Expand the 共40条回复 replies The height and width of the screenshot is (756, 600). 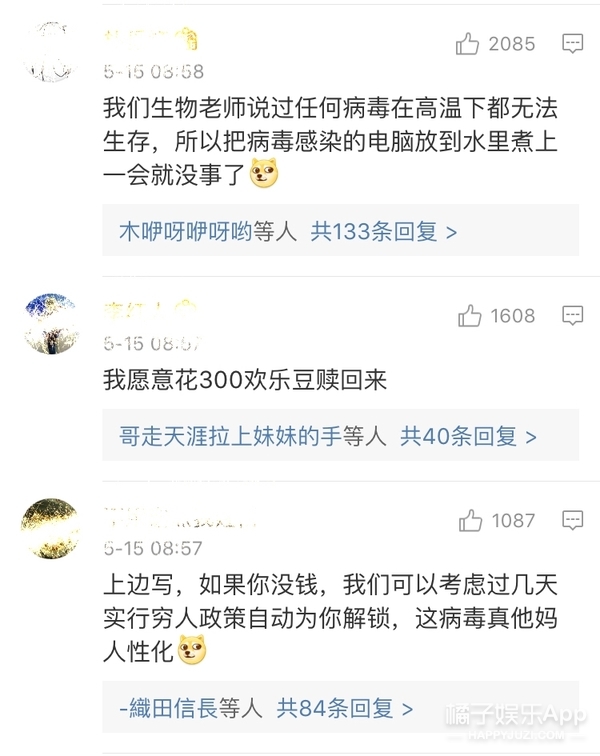(x=468, y=437)
